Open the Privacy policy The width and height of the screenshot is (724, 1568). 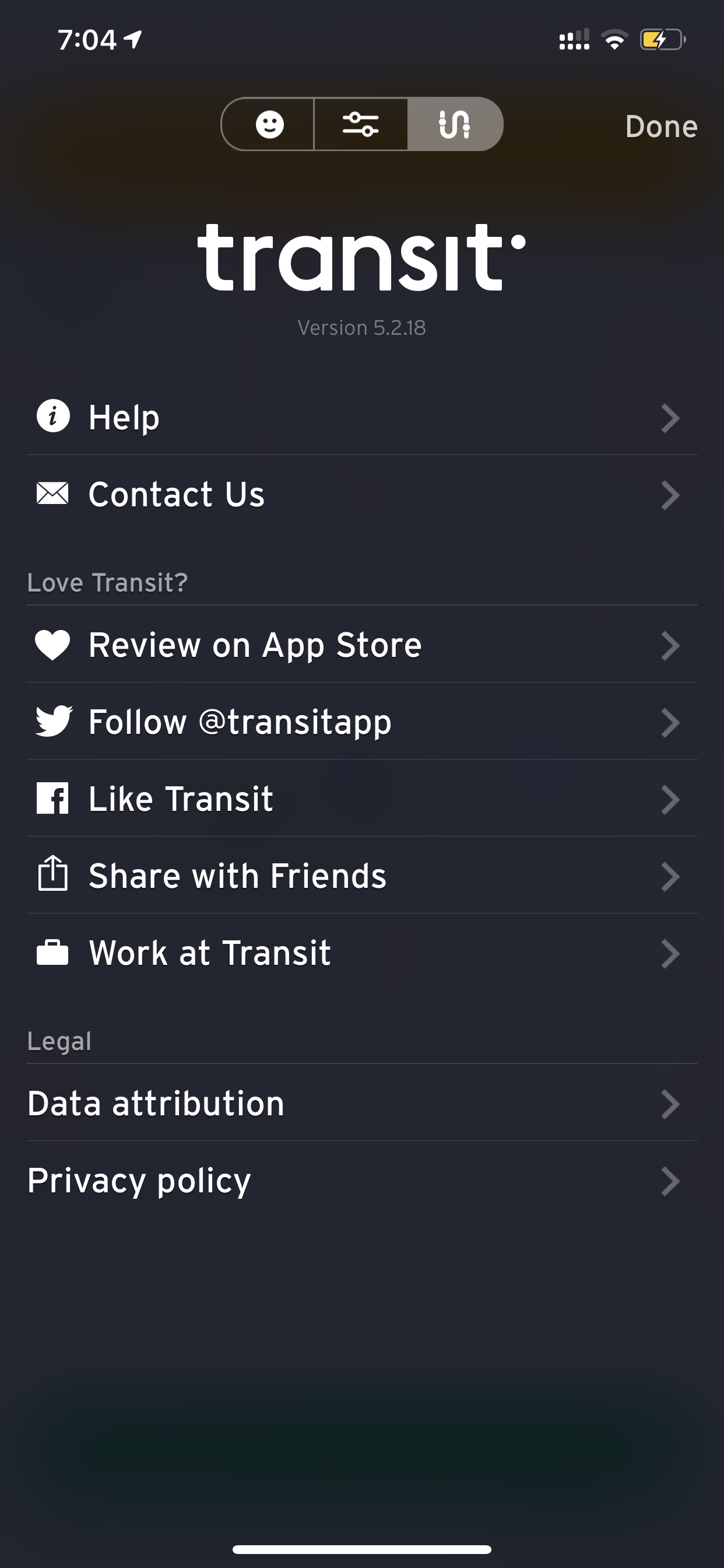pyautogui.click(x=362, y=1180)
